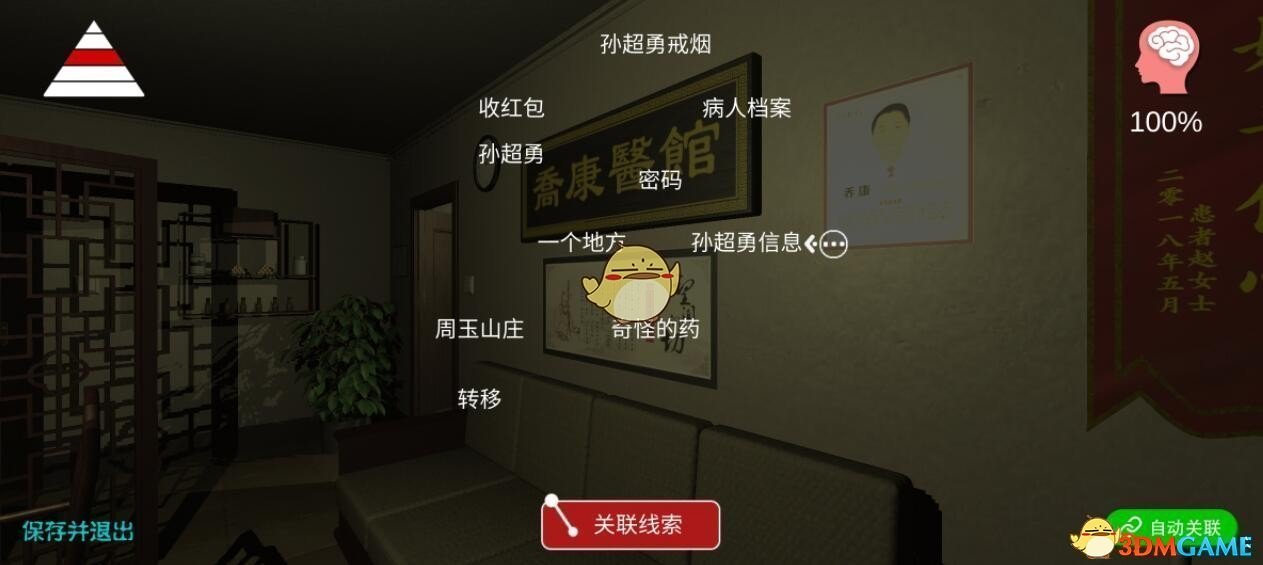Screen dimensions: 1263x565
Task: Select the clue 收红包
Action: (511, 108)
